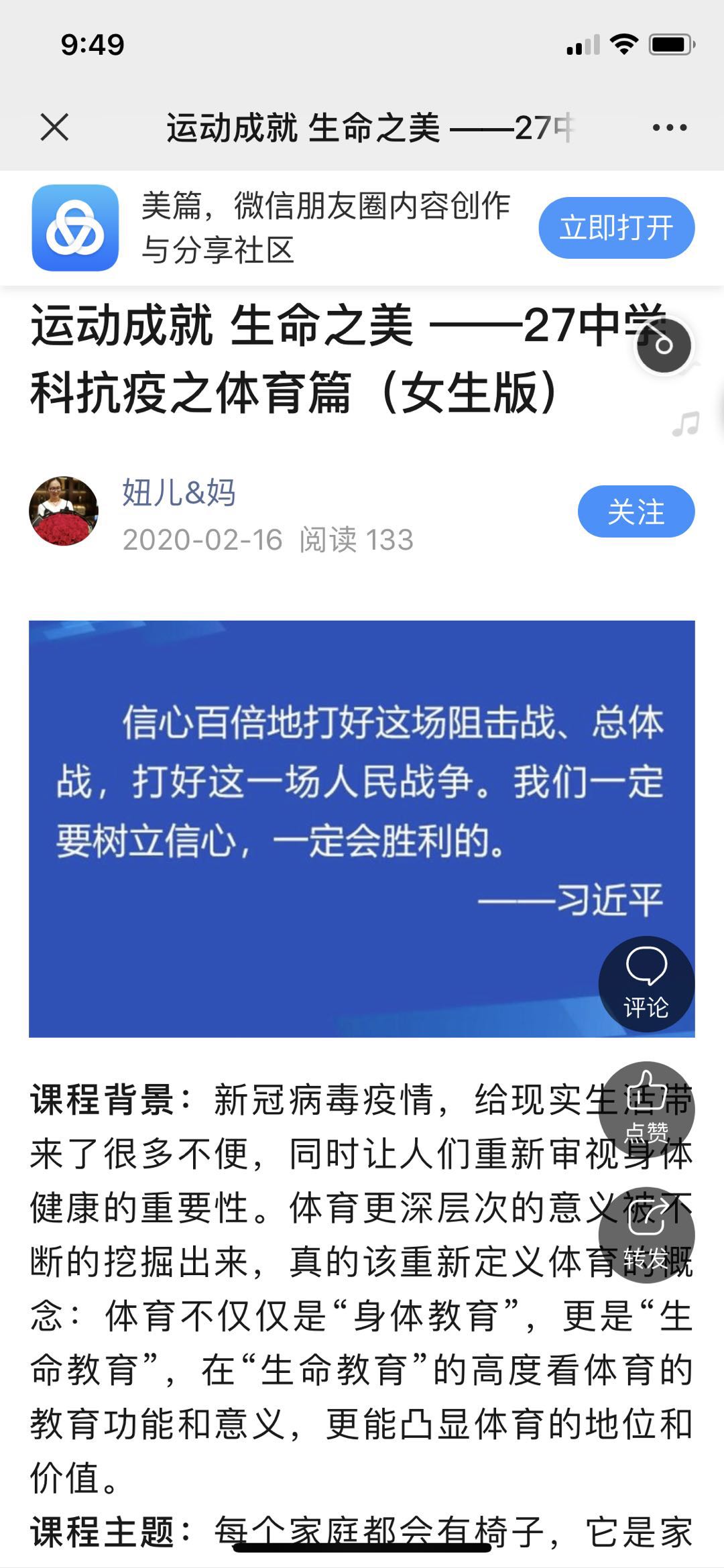Toggle the background music note icon
Viewport: 724px width, 1568px height.
coord(686,424)
